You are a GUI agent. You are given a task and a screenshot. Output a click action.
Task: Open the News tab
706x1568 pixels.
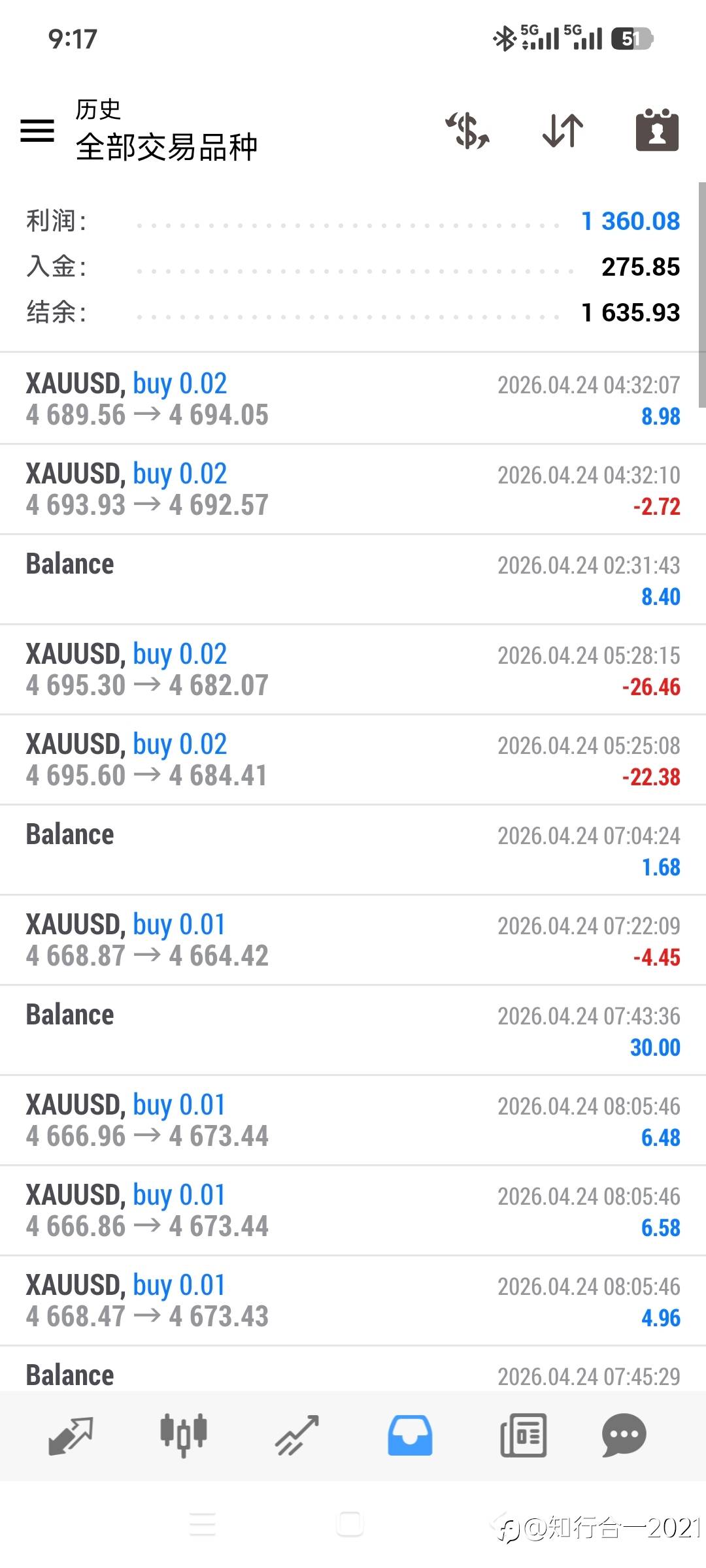(523, 1435)
